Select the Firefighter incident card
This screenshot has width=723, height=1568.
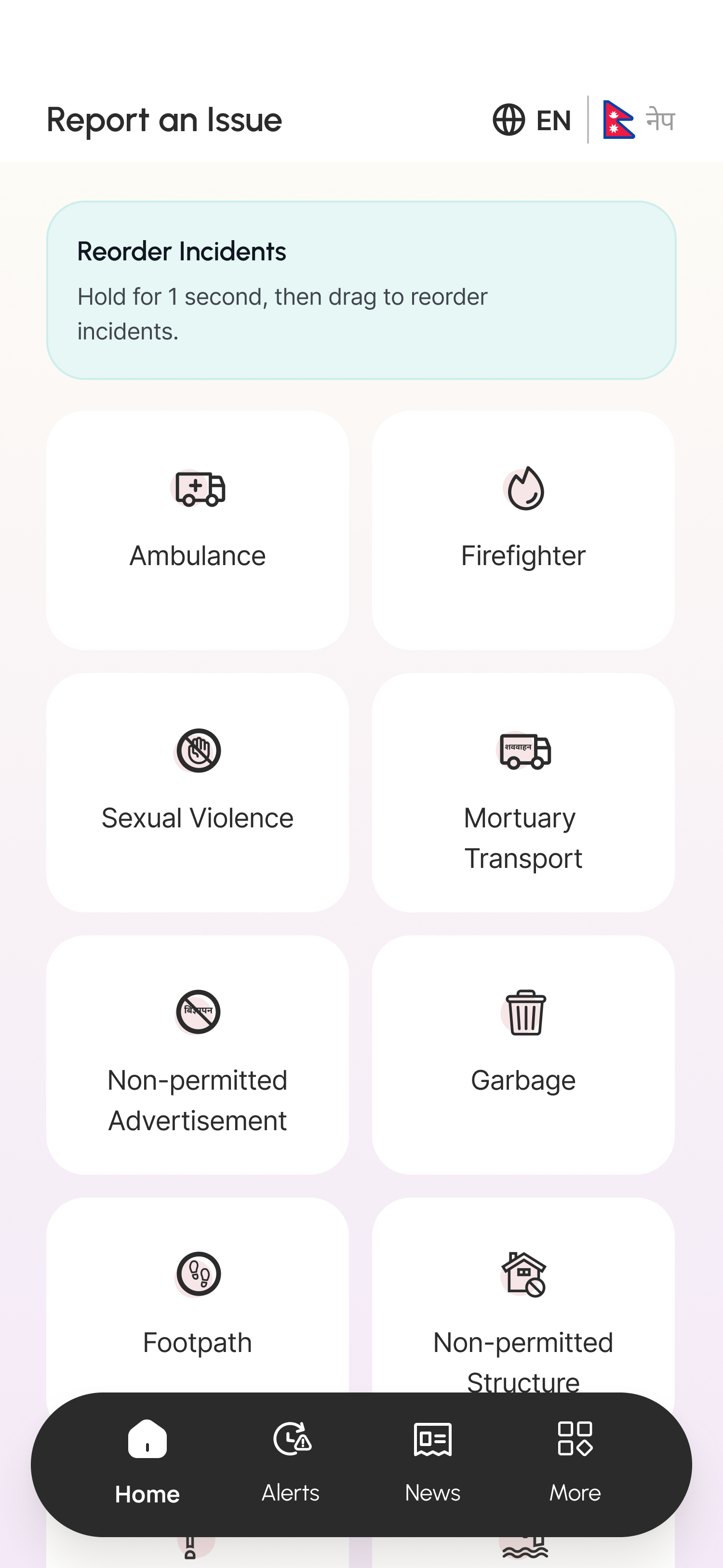tap(523, 529)
